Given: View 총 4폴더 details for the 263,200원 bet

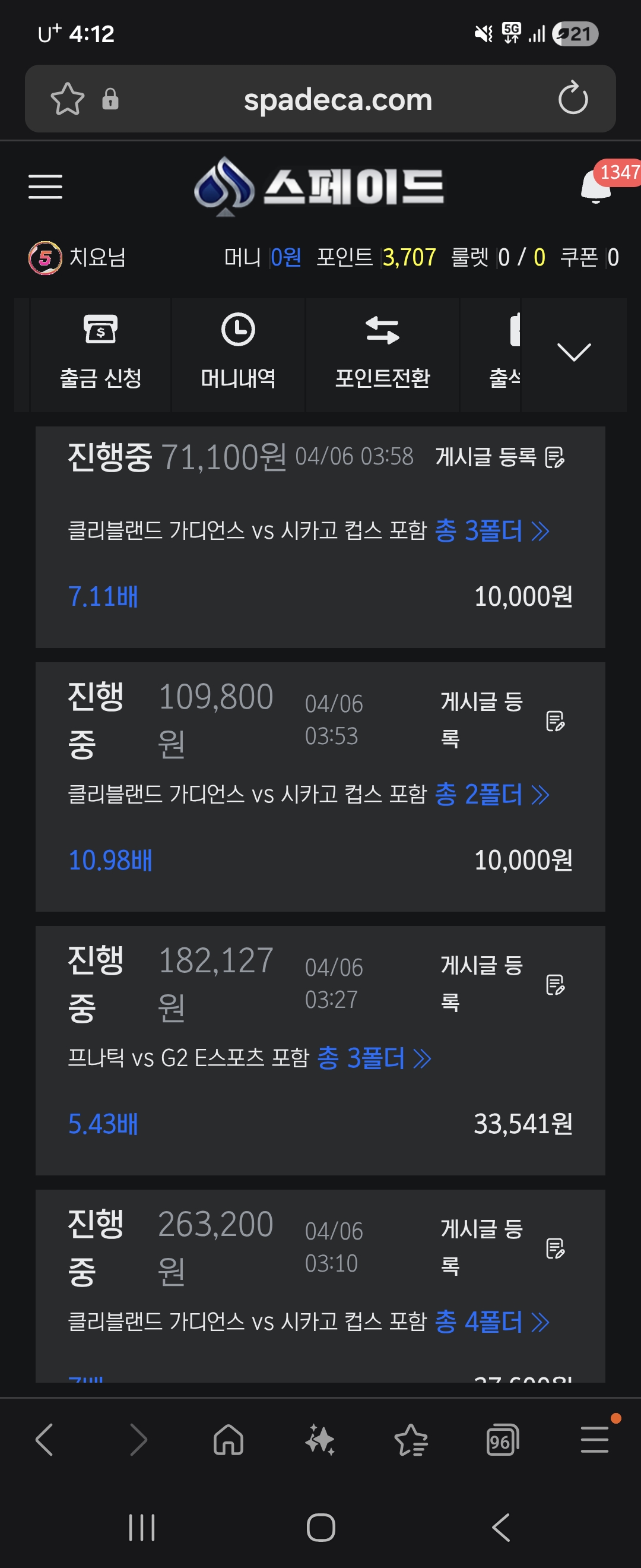Looking at the screenshot, I should 491,1322.
